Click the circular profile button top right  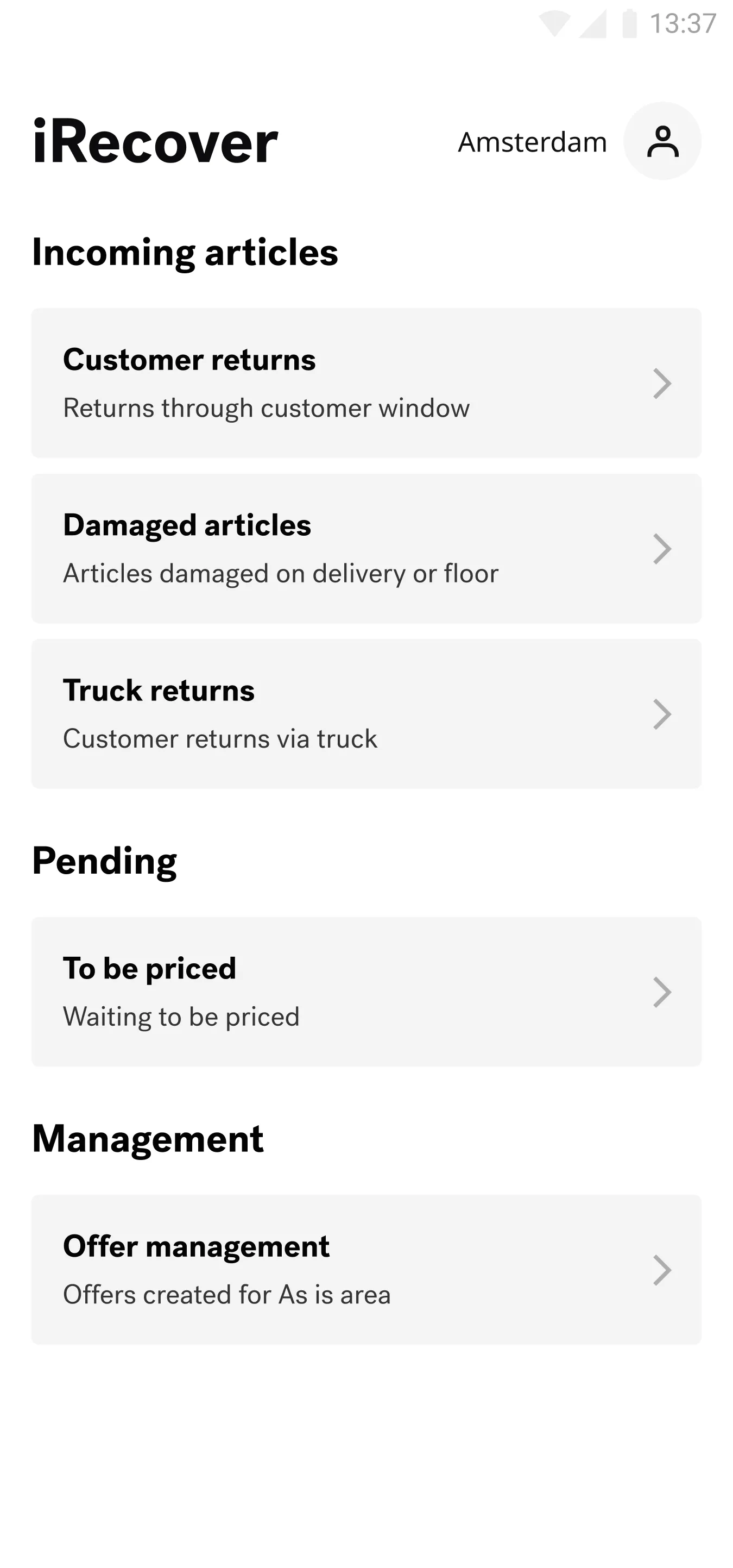pyautogui.click(x=662, y=141)
